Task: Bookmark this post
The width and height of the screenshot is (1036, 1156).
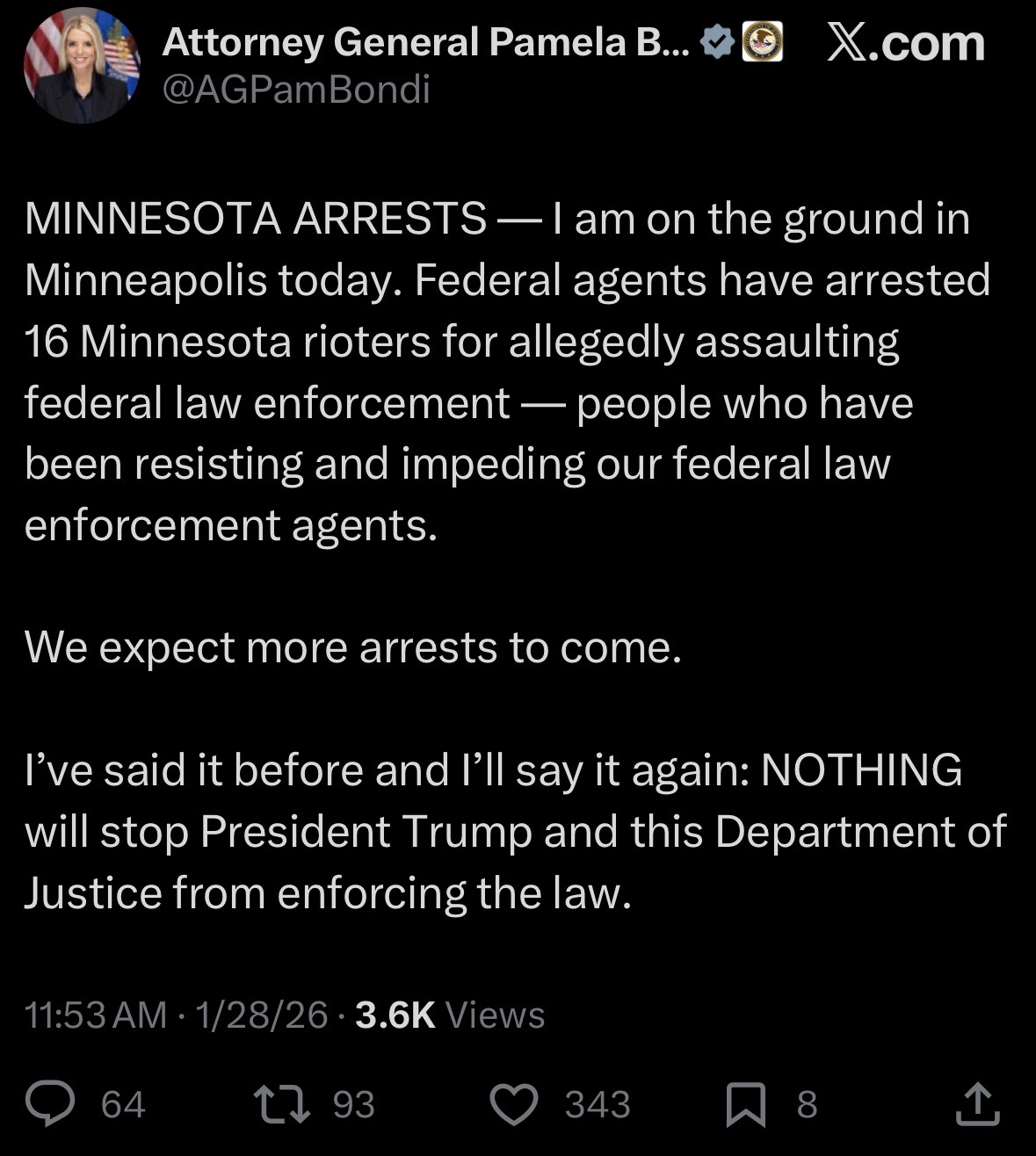Action: pos(745,1104)
